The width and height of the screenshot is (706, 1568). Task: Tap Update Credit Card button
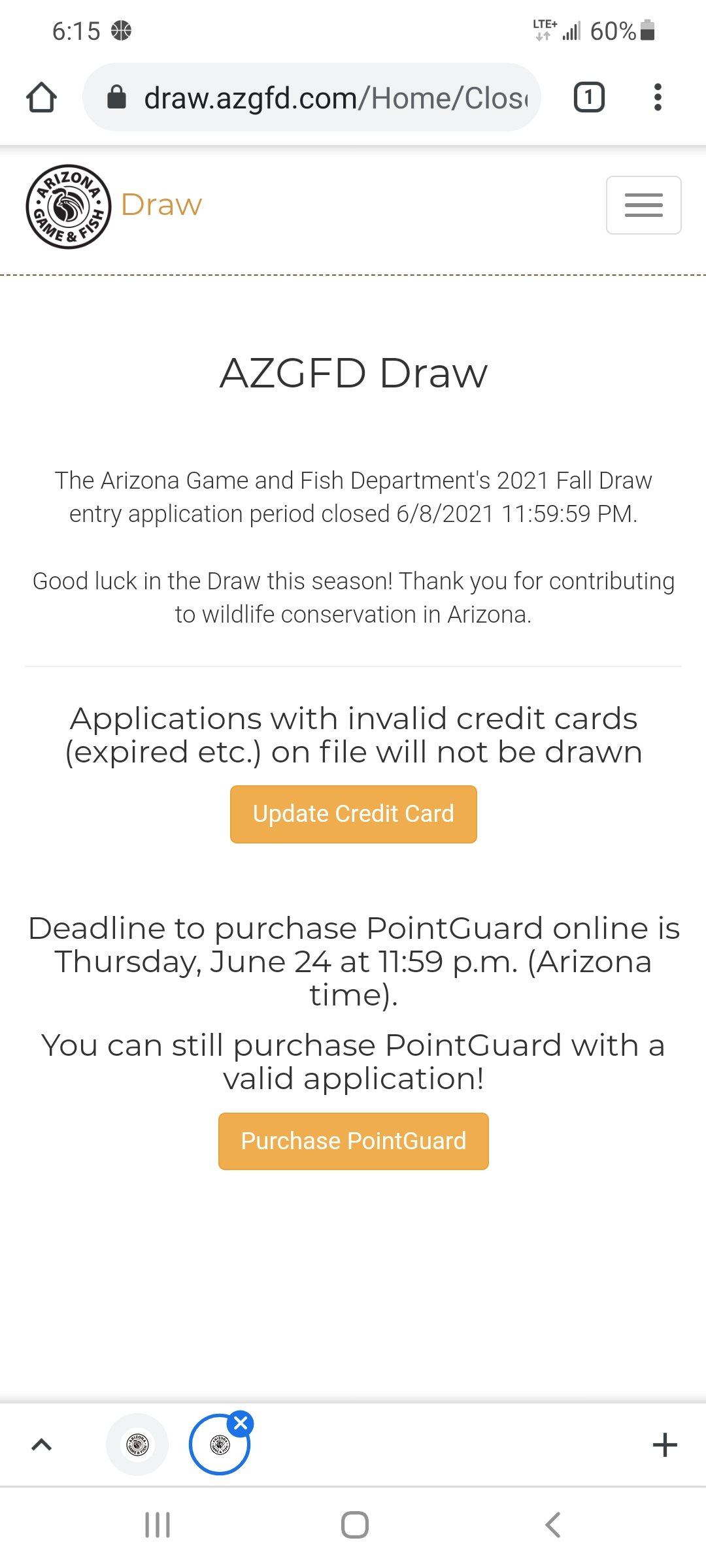(x=354, y=814)
